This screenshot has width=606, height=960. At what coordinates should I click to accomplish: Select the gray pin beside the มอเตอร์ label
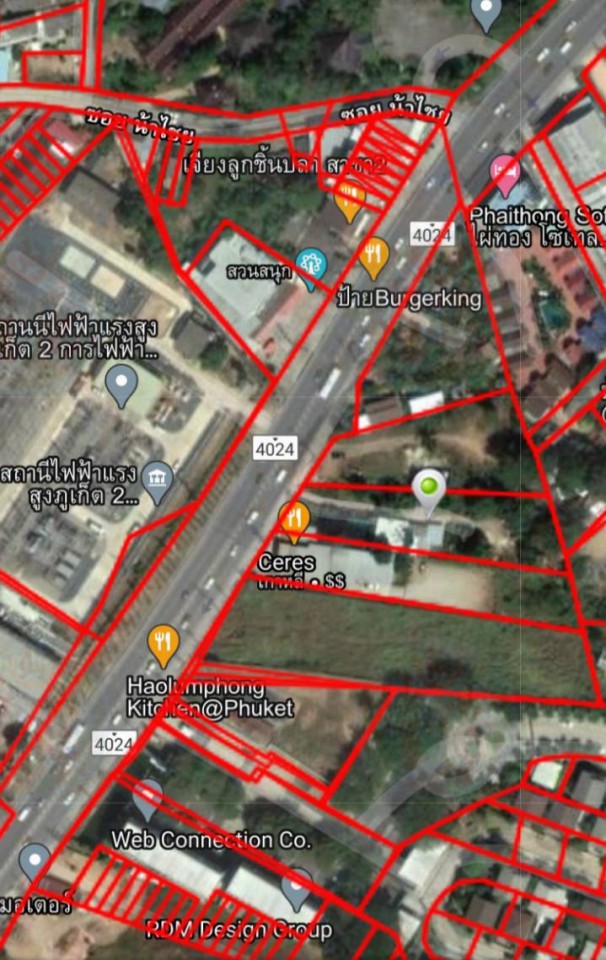click(x=35, y=863)
